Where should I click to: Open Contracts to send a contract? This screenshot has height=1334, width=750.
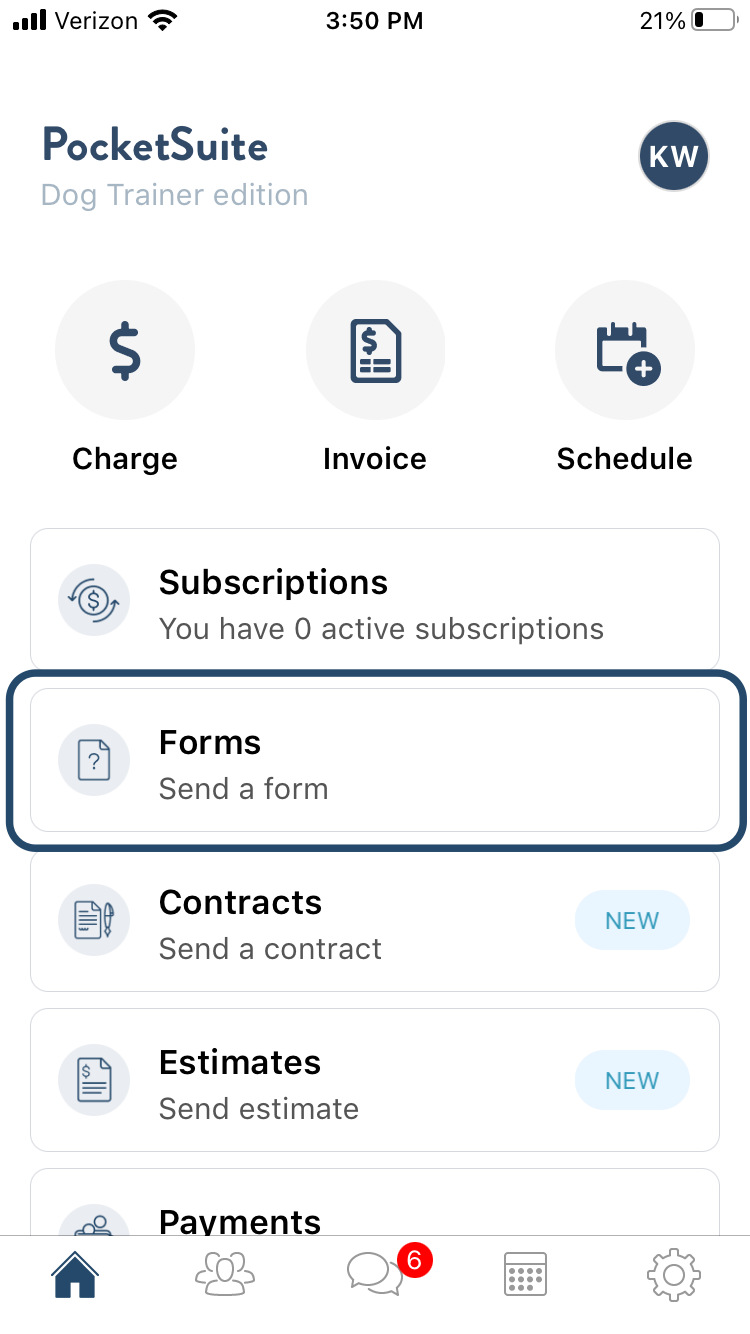(375, 920)
